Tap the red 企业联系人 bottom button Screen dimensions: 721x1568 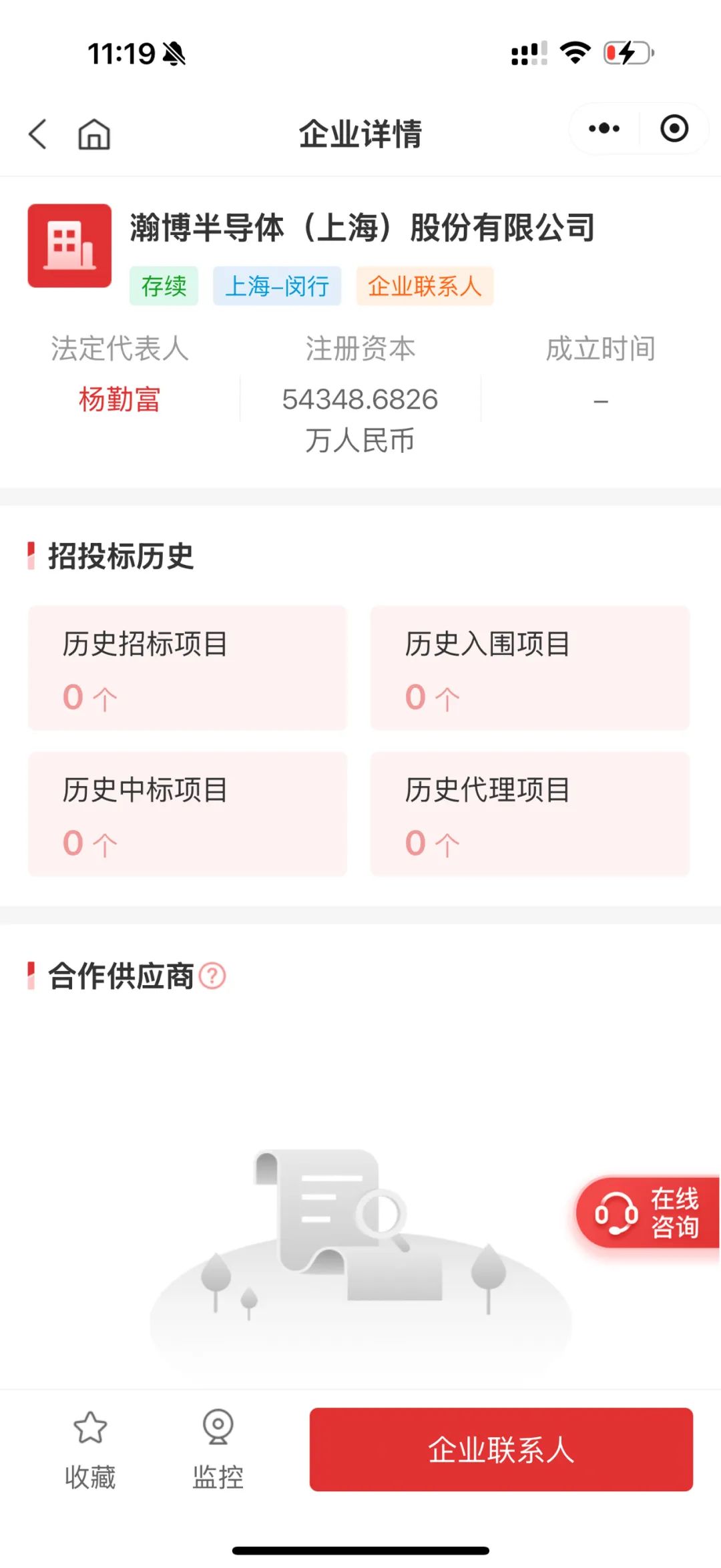click(501, 1449)
